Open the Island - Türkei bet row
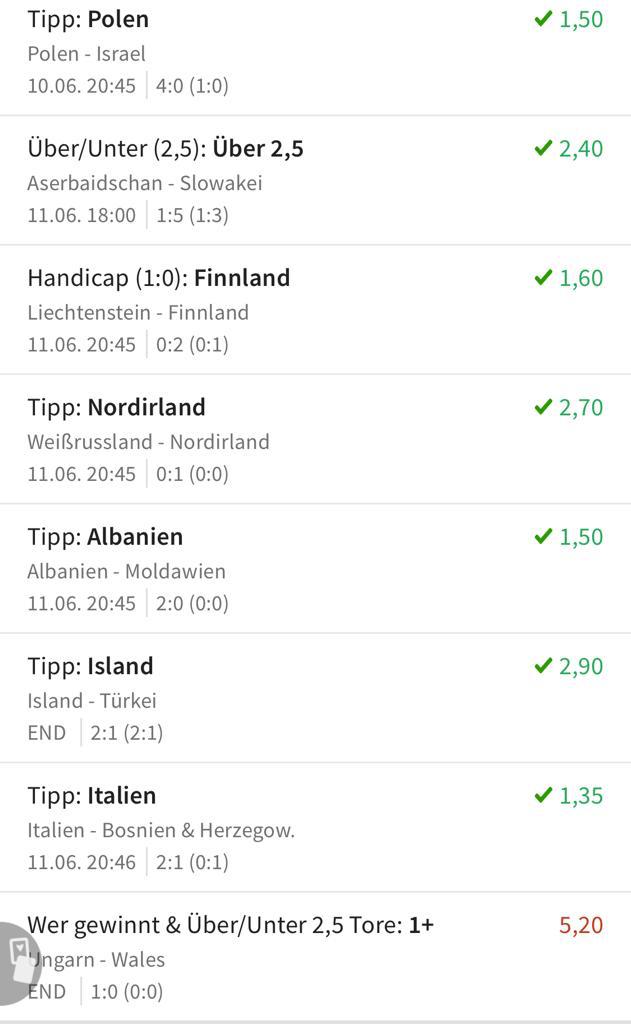Viewport: 631px width, 1024px height. click(315, 698)
